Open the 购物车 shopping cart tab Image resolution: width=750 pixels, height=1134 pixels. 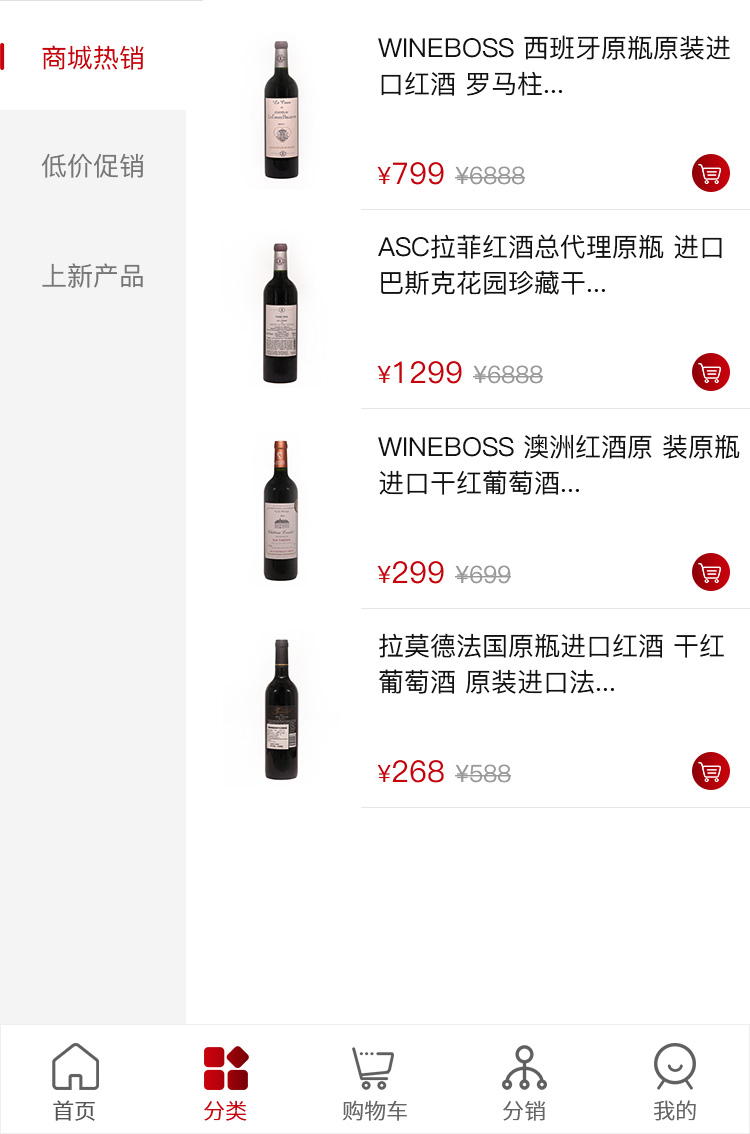[x=375, y=1080]
